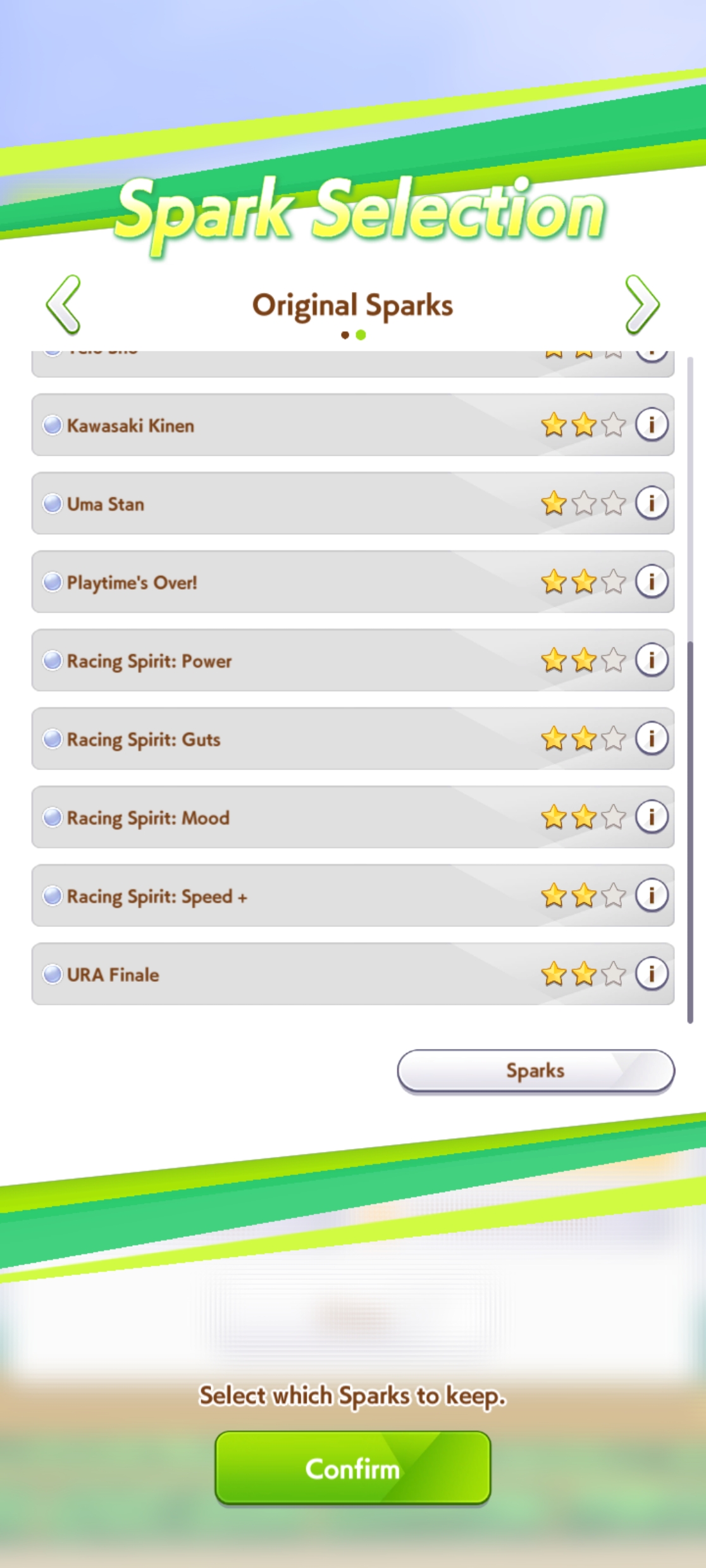Select the Playtime's Over! spark
The width and height of the screenshot is (706, 1568).
coord(352,582)
